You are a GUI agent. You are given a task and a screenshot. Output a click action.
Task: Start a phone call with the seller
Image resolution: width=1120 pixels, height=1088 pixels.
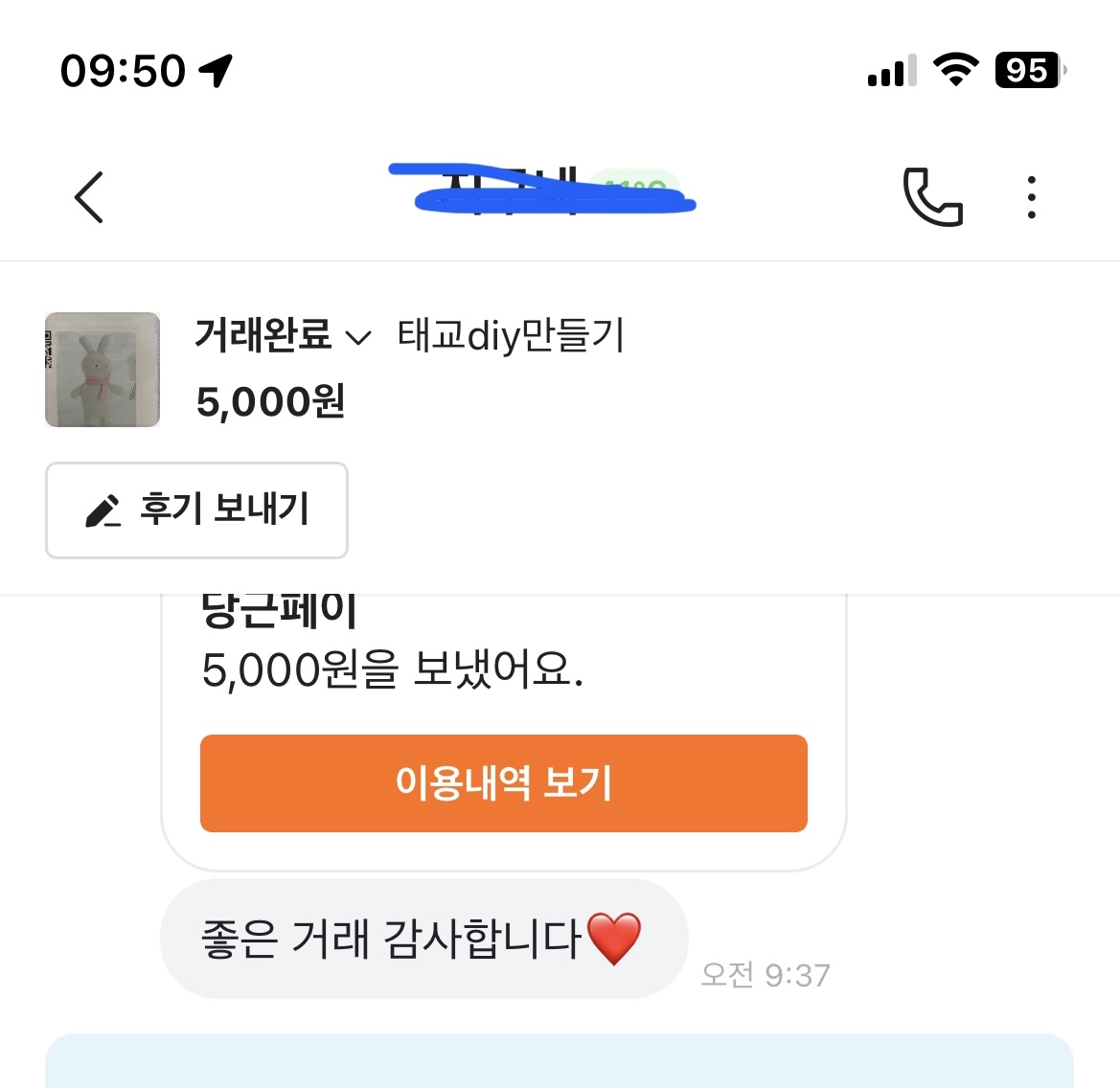tap(932, 197)
